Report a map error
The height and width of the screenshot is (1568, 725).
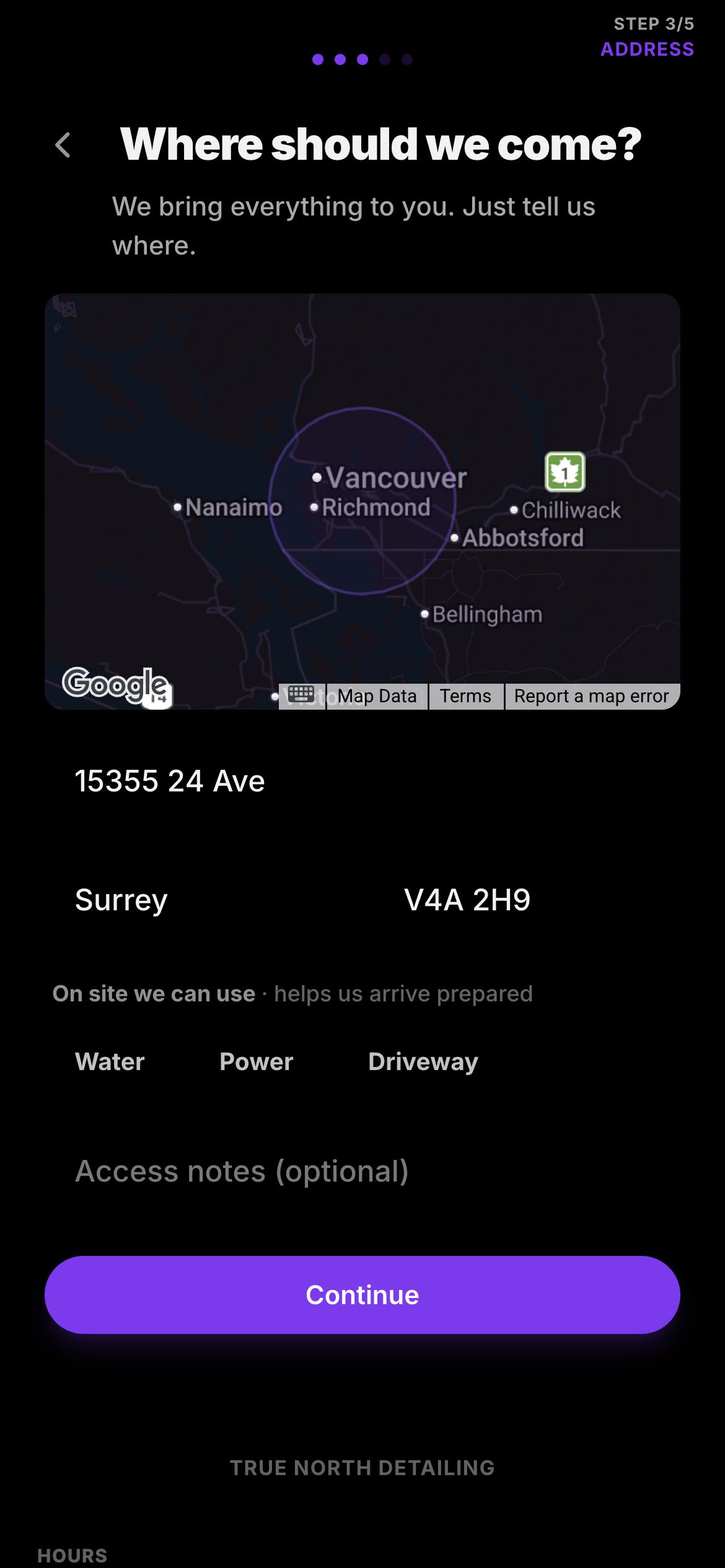(591, 696)
